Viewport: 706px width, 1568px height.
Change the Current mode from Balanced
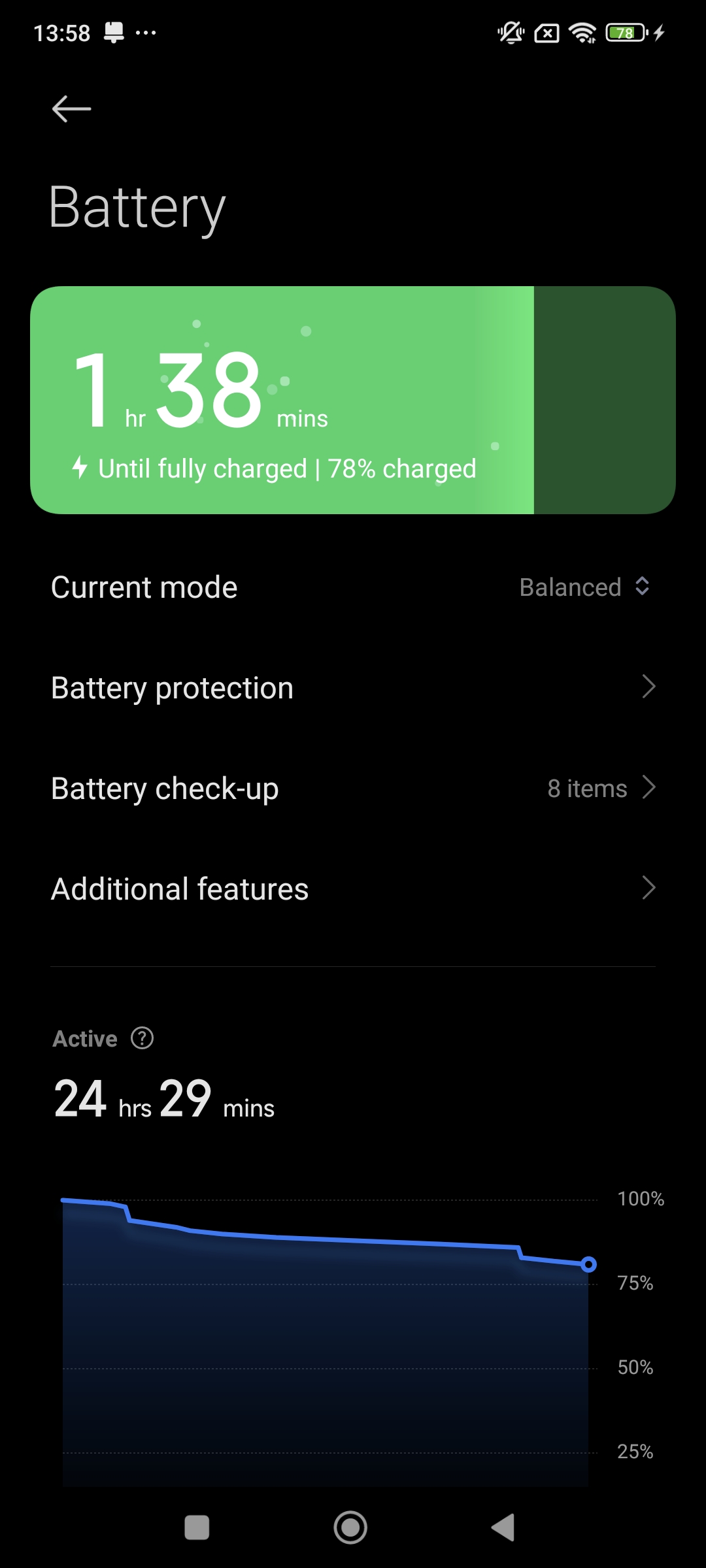584,587
